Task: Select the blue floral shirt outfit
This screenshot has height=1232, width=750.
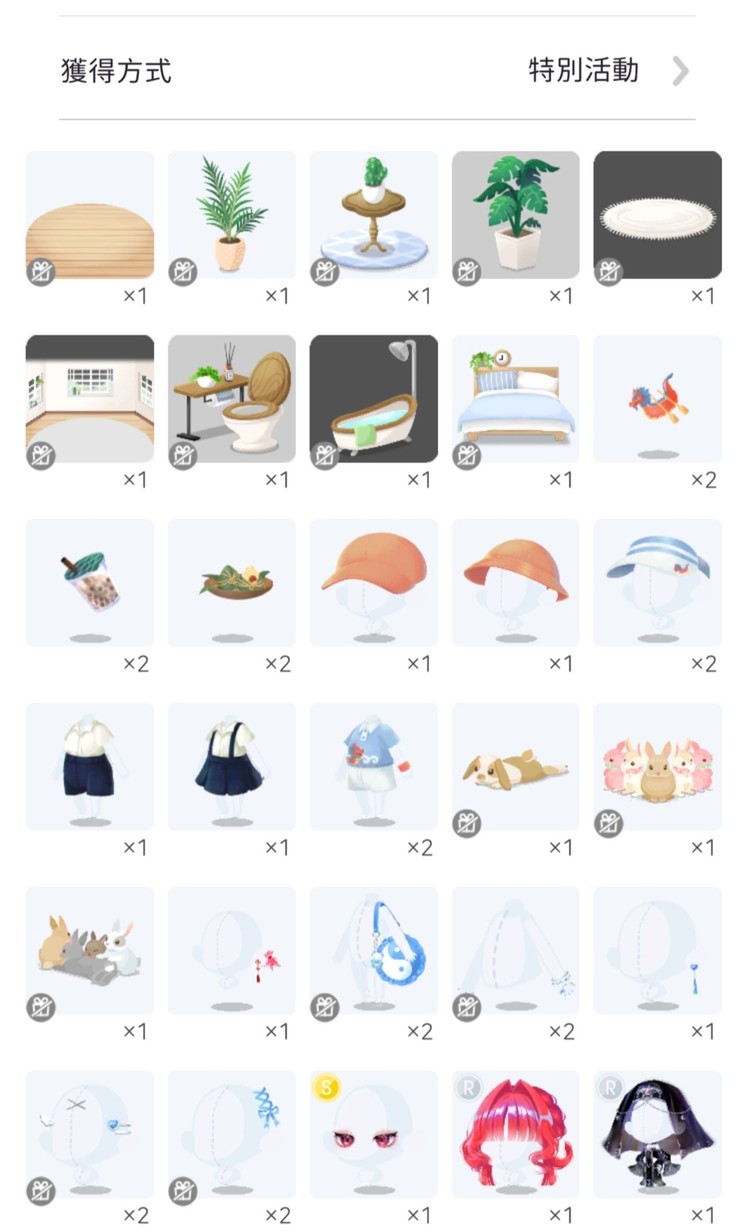Action: [374, 767]
